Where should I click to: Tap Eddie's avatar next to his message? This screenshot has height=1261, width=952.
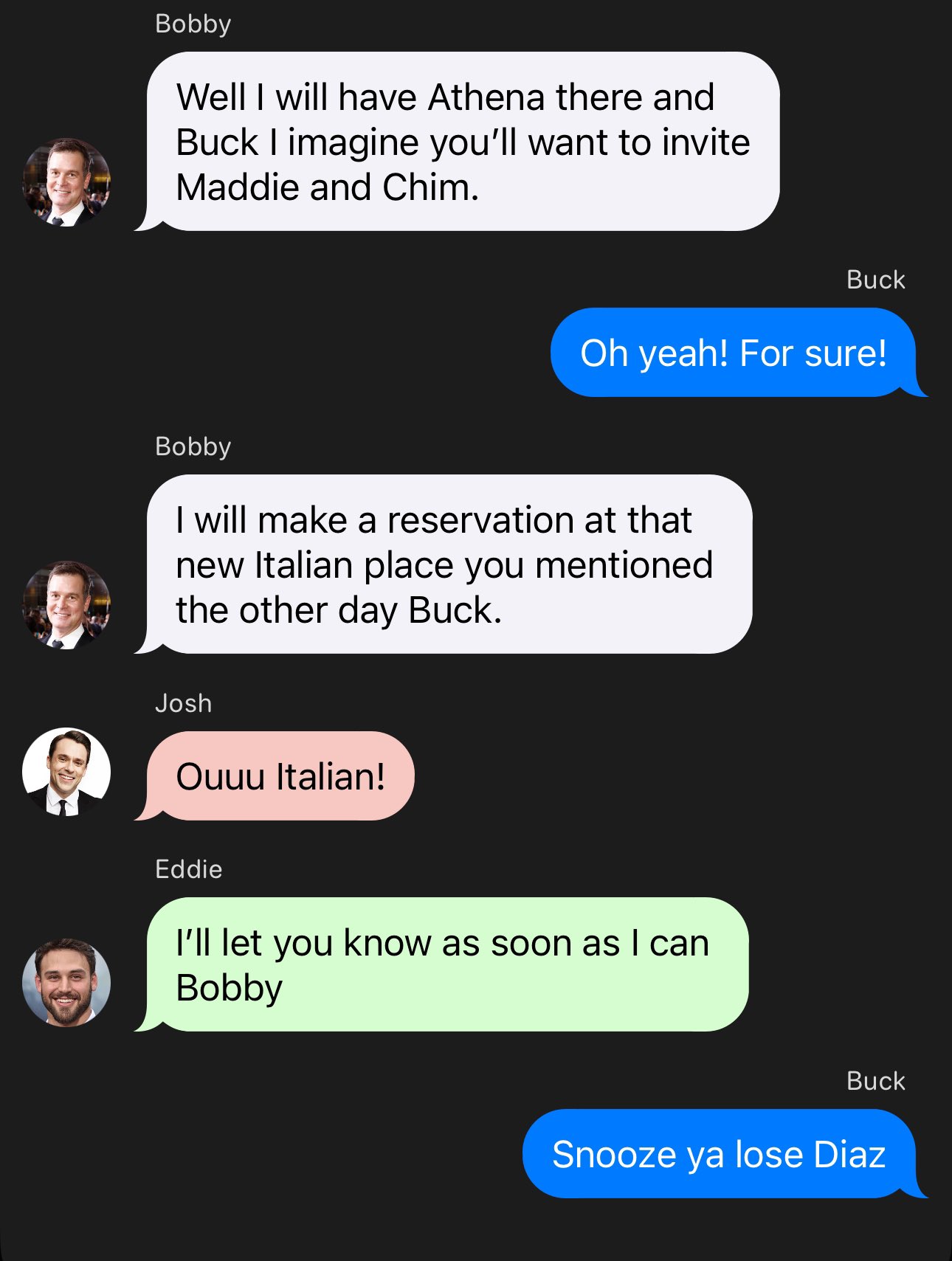point(66,983)
